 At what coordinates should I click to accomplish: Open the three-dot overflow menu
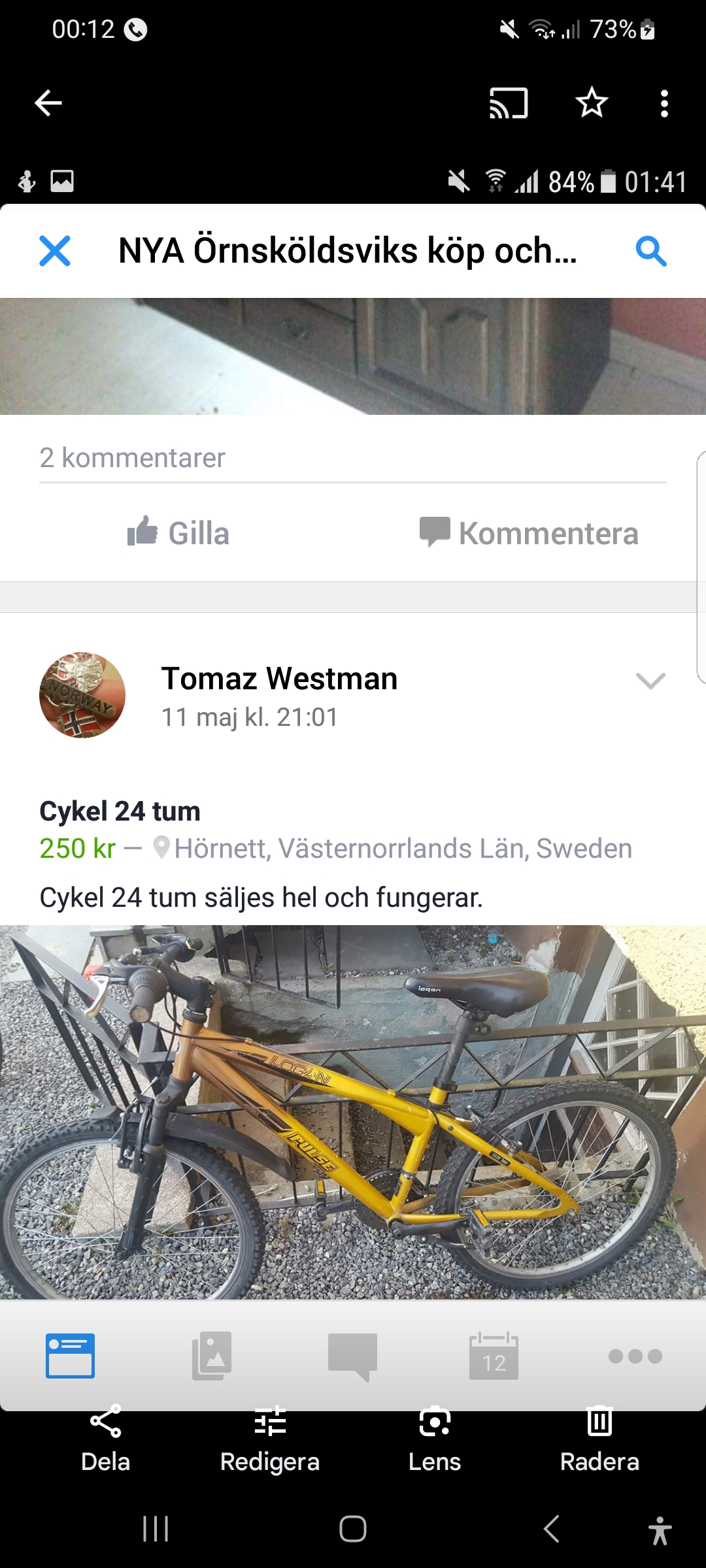pyautogui.click(x=664, y=103)
